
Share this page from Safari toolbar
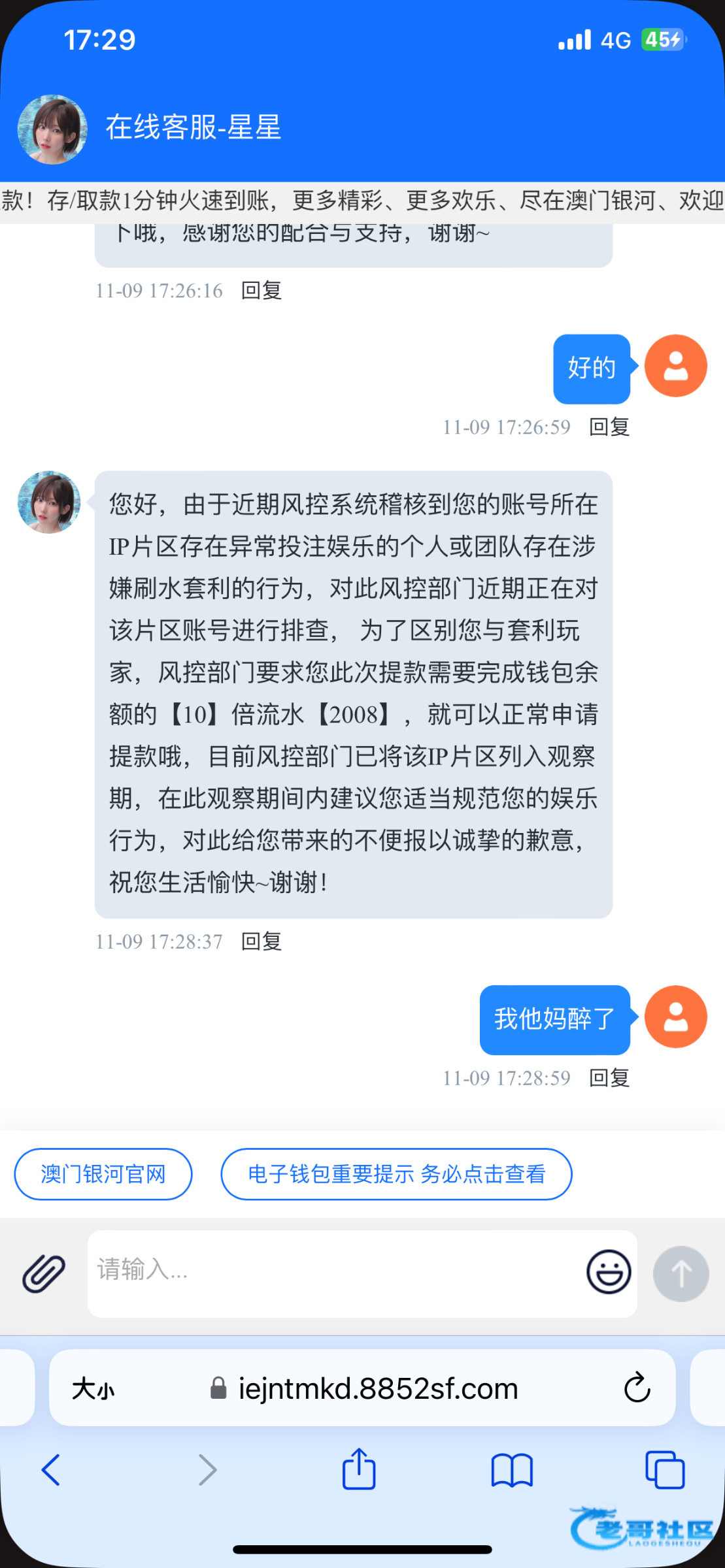click(x=359, y=1470)
